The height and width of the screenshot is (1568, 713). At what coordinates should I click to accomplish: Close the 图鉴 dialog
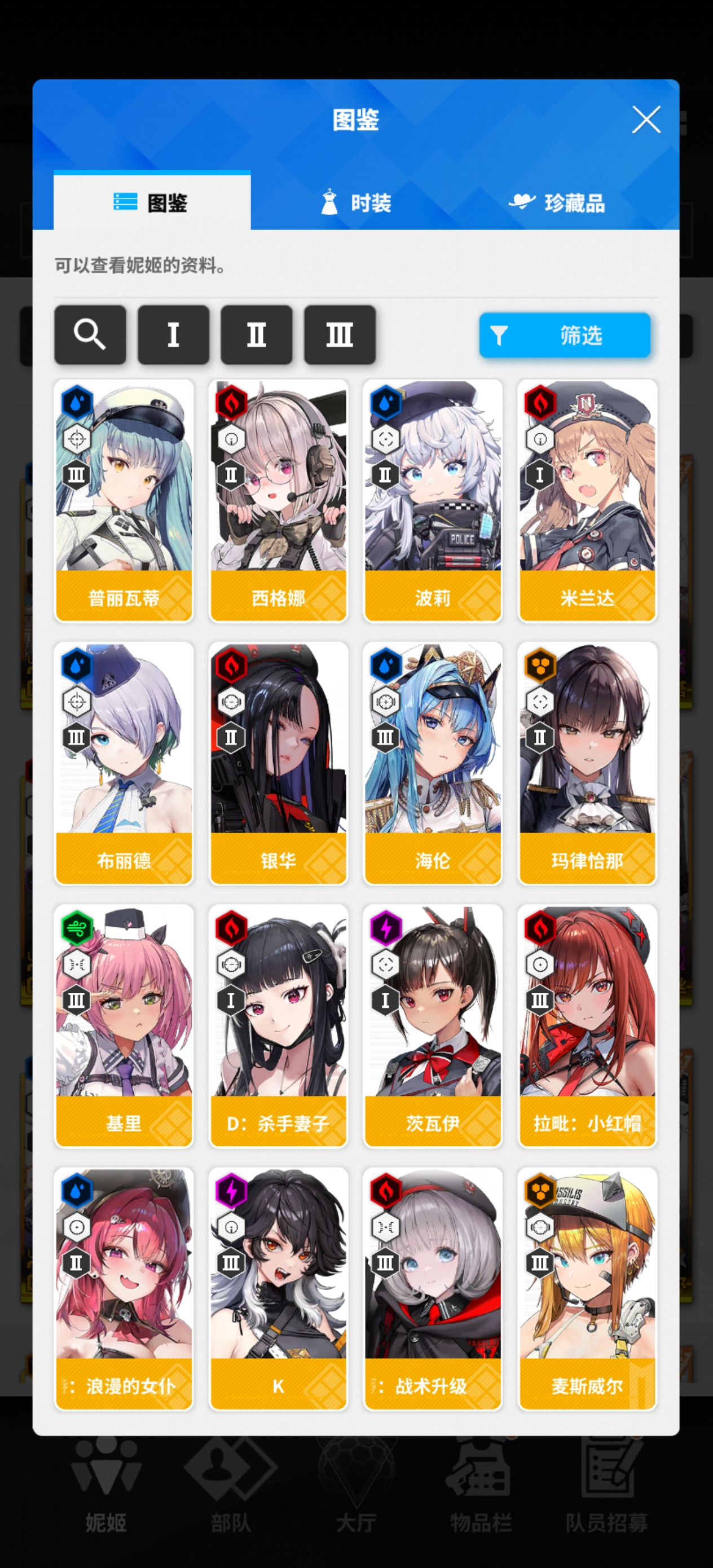pyautogui.click(x=645, y=120)
